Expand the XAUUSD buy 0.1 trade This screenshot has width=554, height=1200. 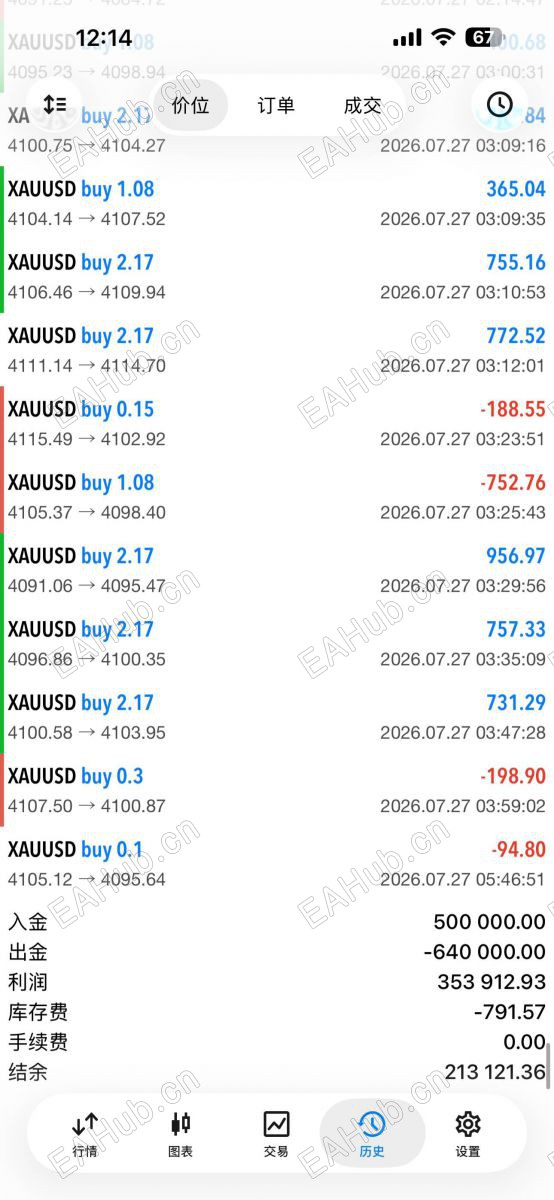click(x=277, y=864)
